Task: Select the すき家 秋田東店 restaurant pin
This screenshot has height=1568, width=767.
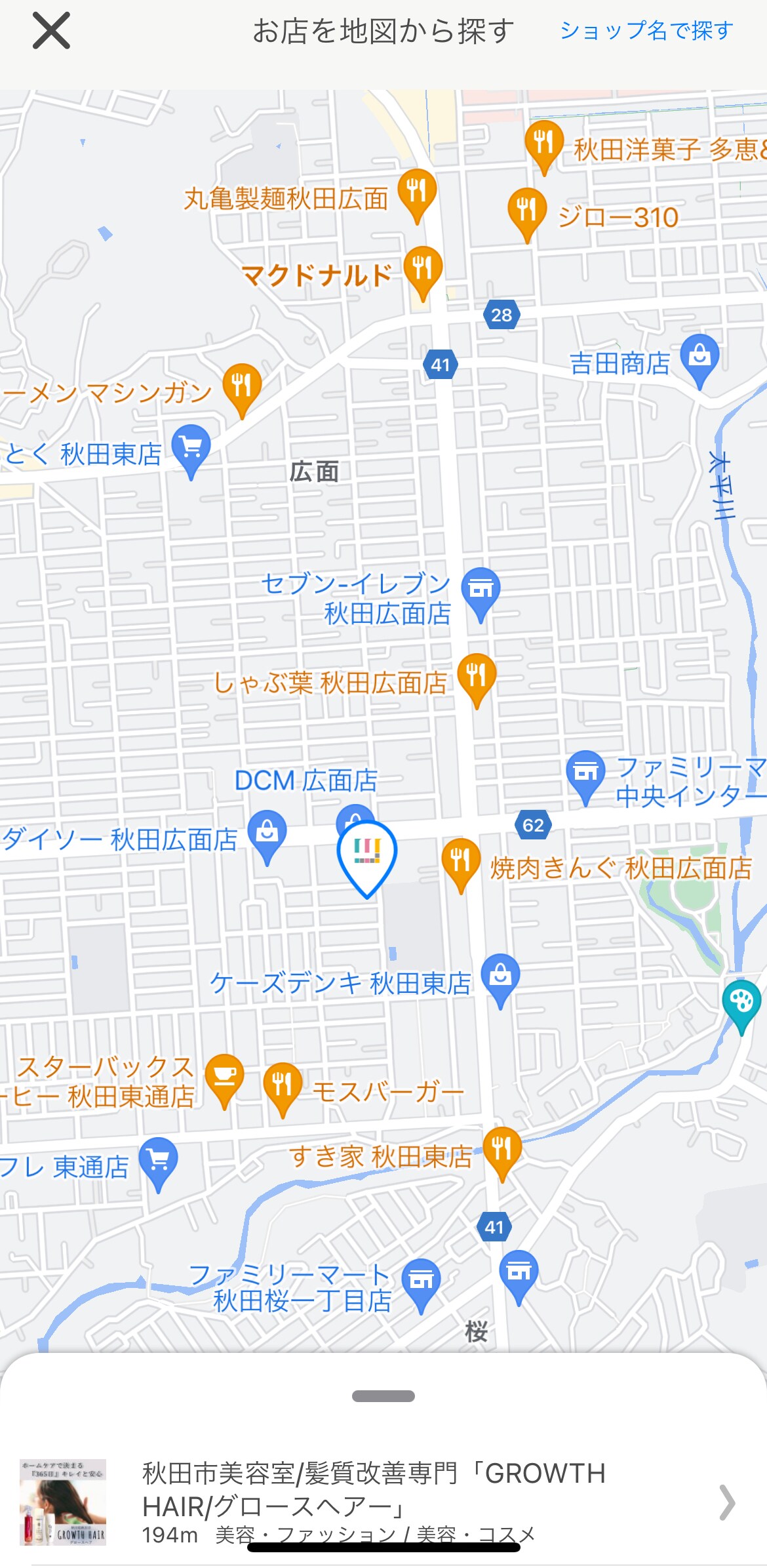Action: pyautogui.click(x=502, y=1149)
